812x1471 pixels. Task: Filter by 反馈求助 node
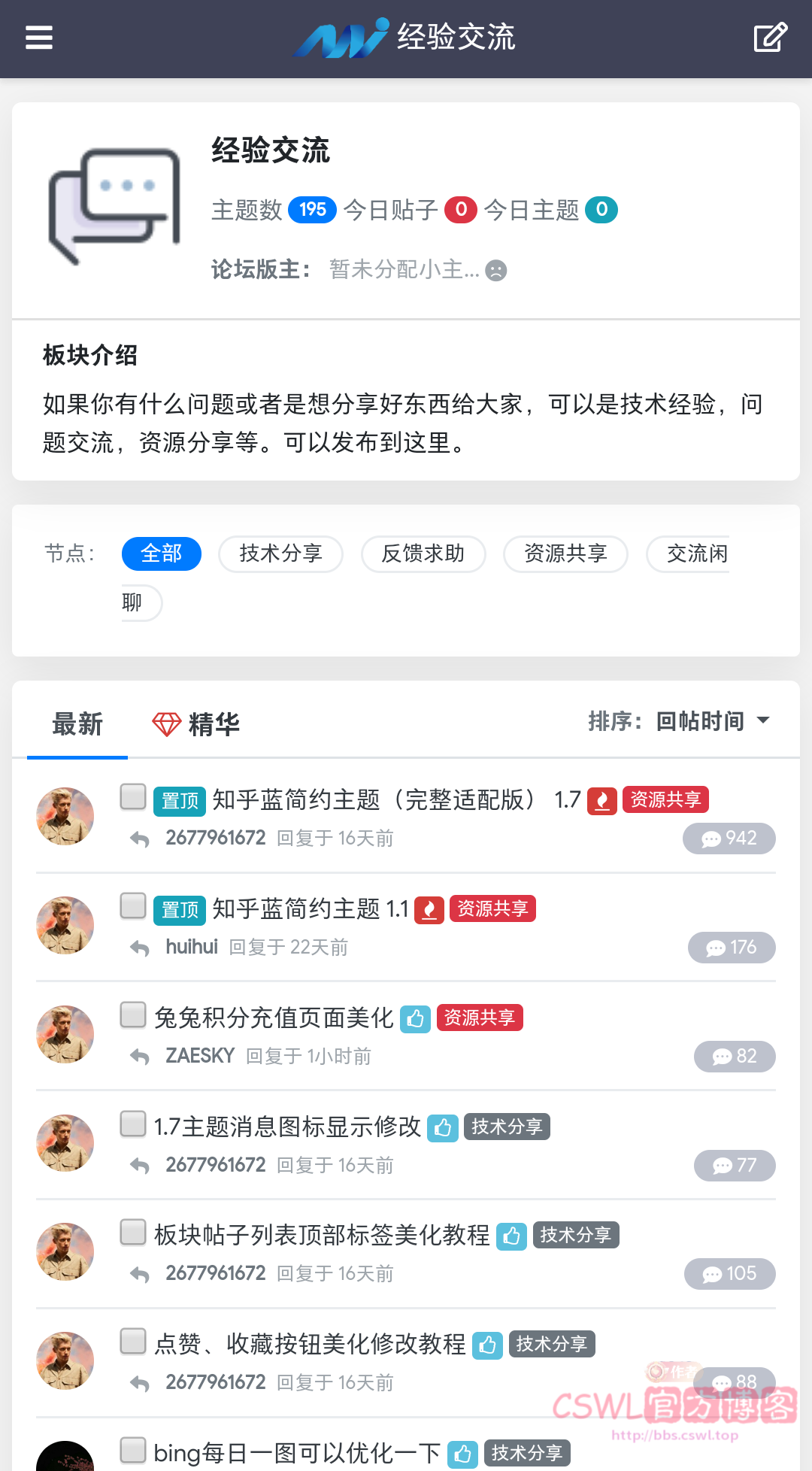click(423, 554)
